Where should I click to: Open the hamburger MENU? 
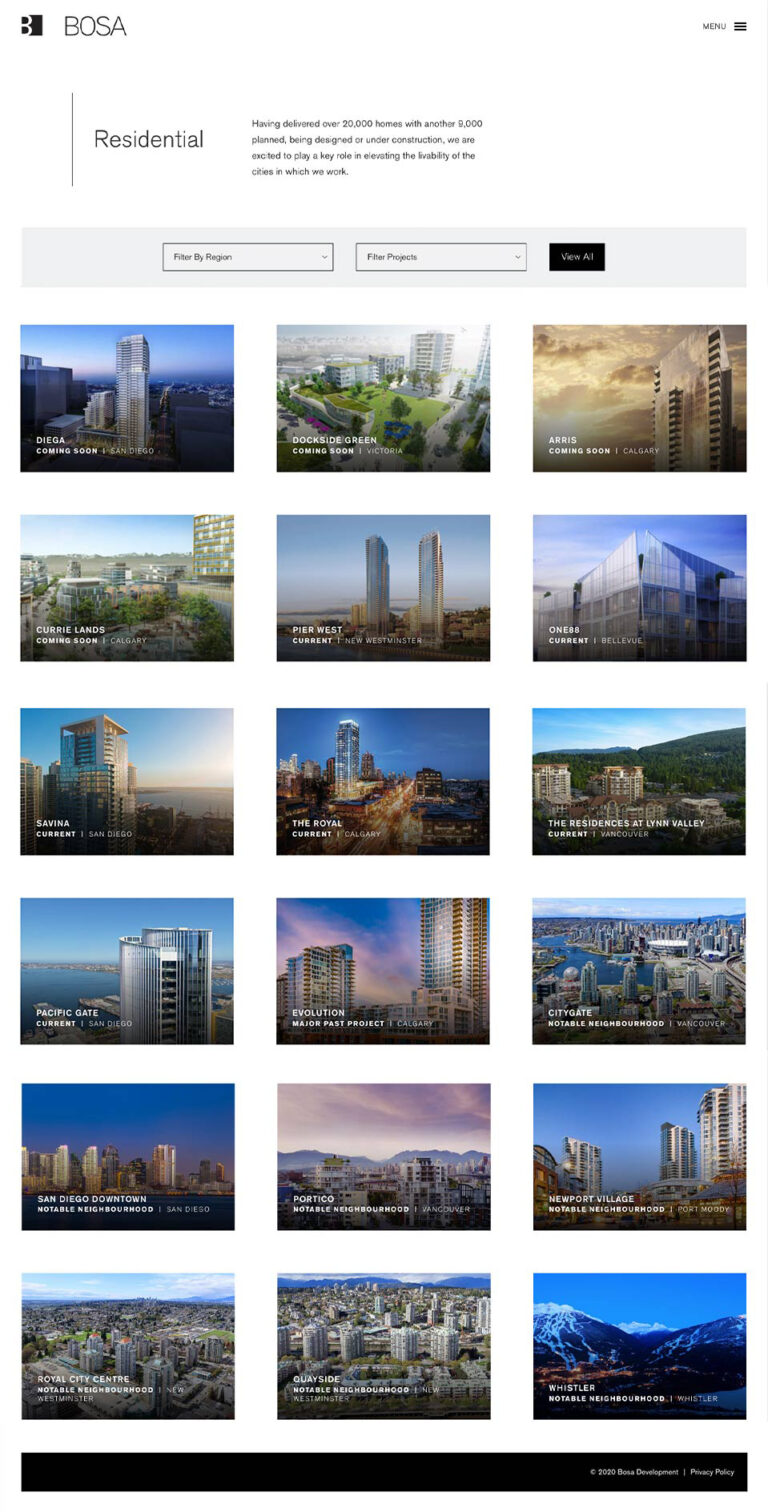coord(724,27)
